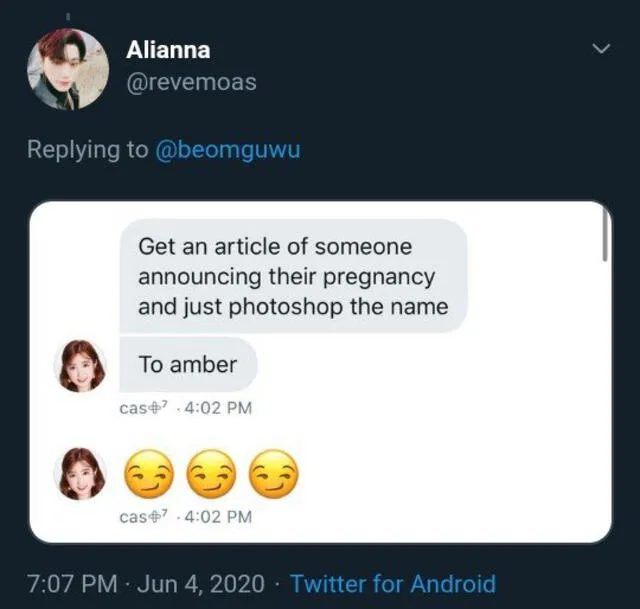Open the tweet options chevron
The width and height of the screenshot is (640, 609).
[601, 48]
